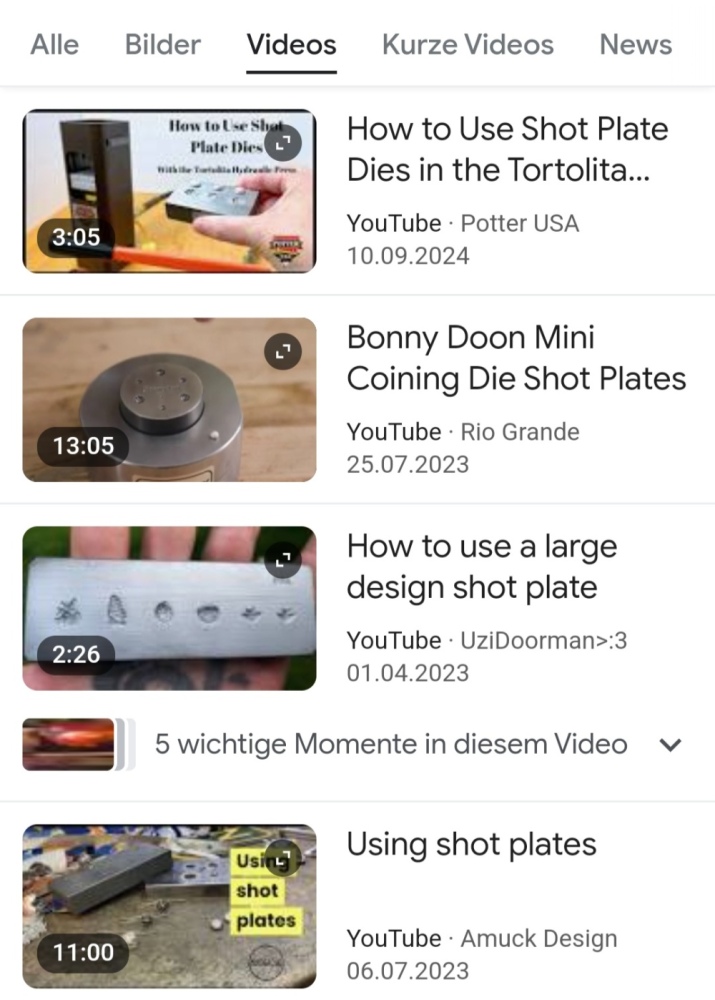Tap the preview icon on the Bonny Doon thumbnail

click(x=284, y=350)
